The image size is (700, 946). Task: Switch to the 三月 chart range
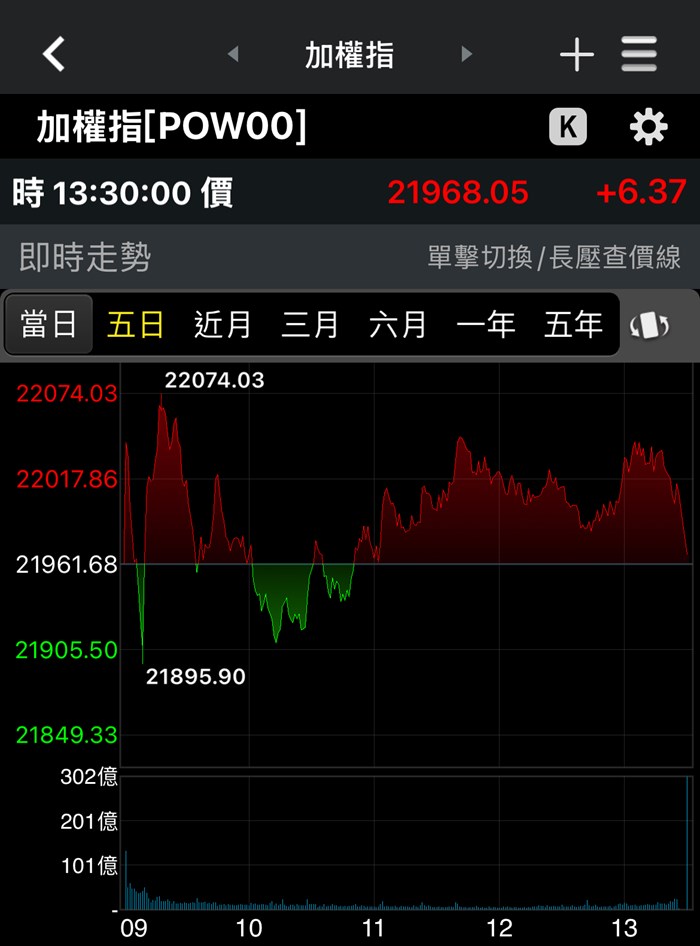pos(310,325)
